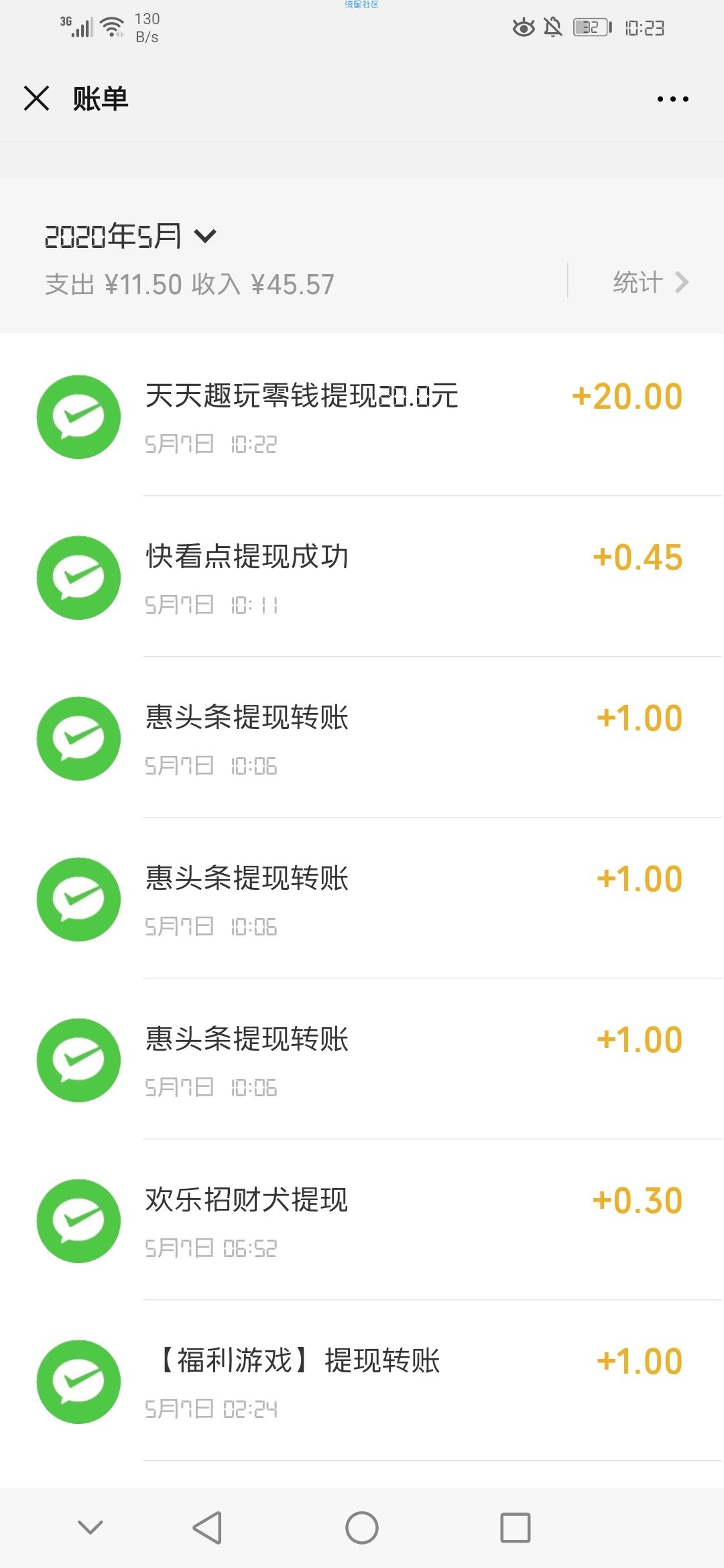Image resolution: width=724 pixels, height=1568 pixels.
Task: Open the 天天趣玩零钱提现20.0元 transaction
Action: (x=362, y=416)
